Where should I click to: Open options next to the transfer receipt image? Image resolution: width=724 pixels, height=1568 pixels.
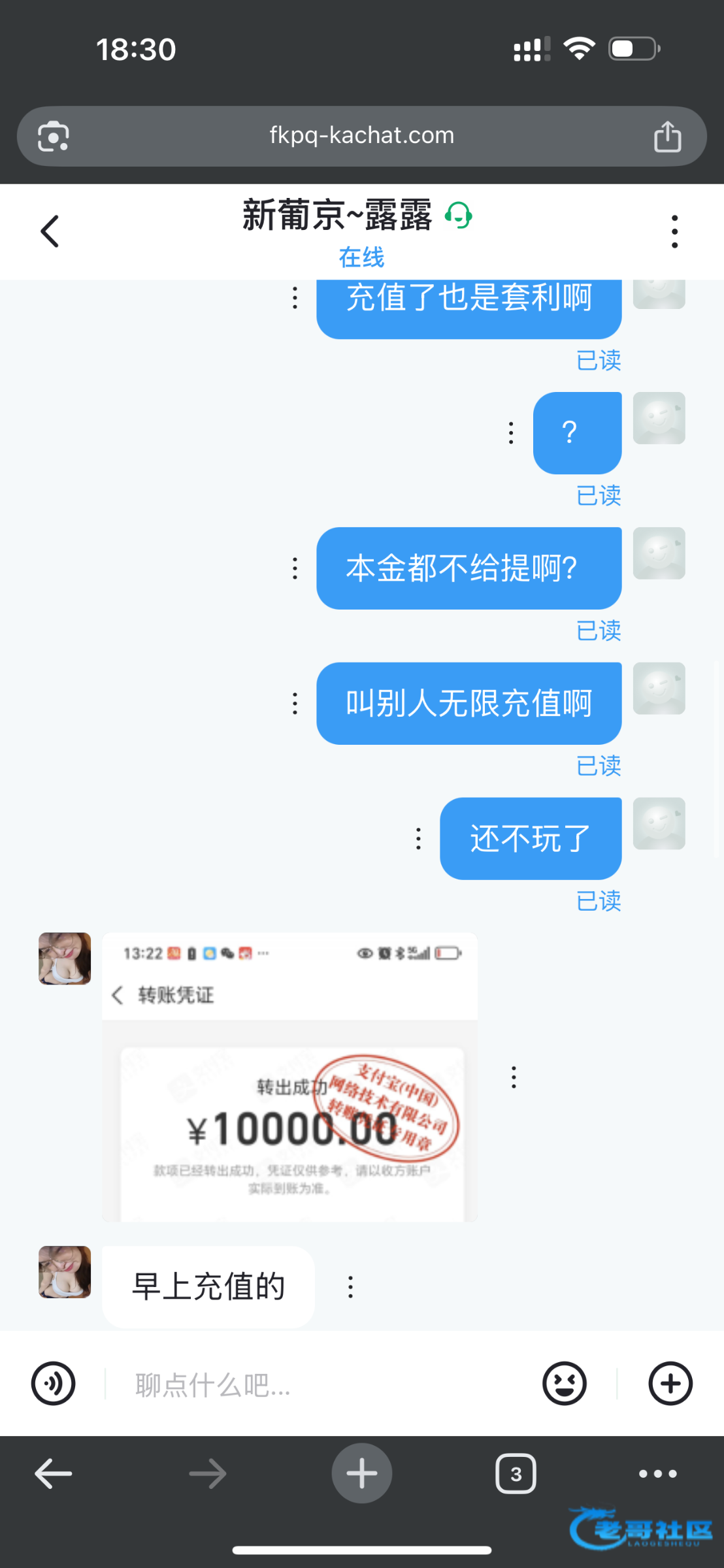[x=514, y=1077]
